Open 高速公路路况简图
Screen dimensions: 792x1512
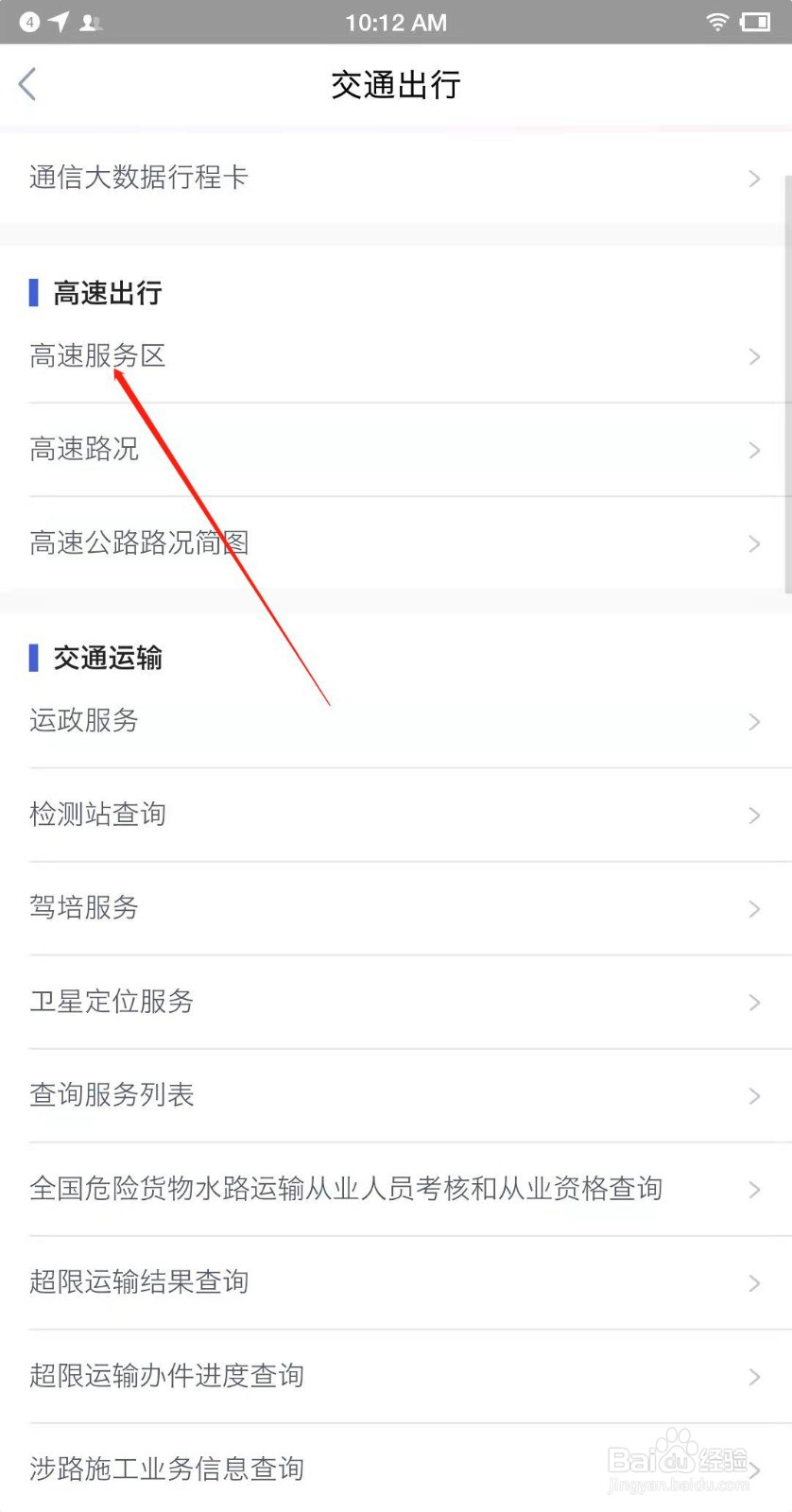[139, 543]
